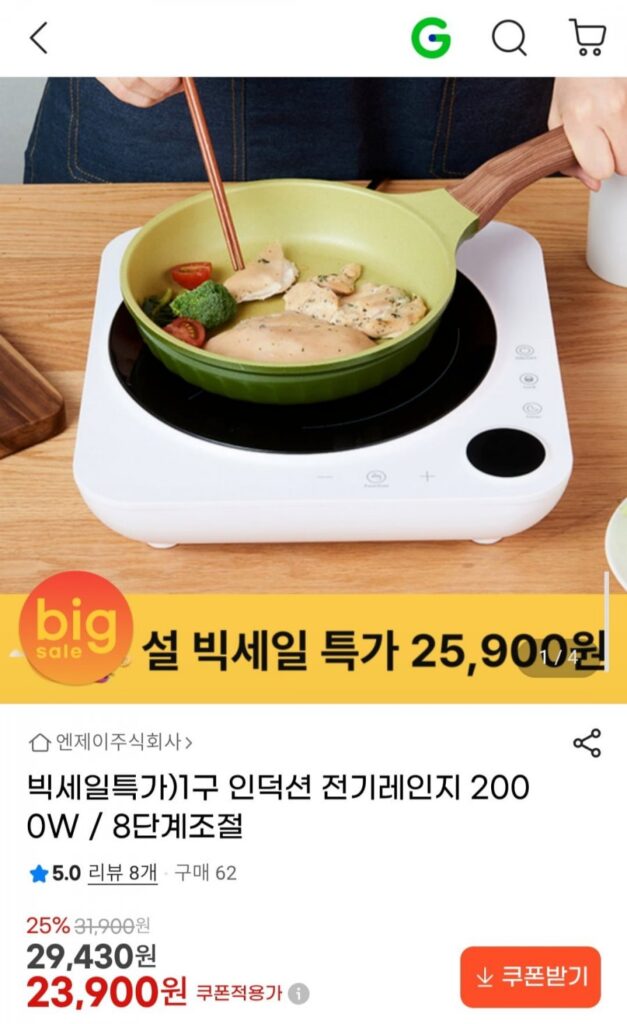Image resolution: width=627 pixels, height=1024 pixels.
Task: Share this induction cooktop product
Action: coord(587,743)
